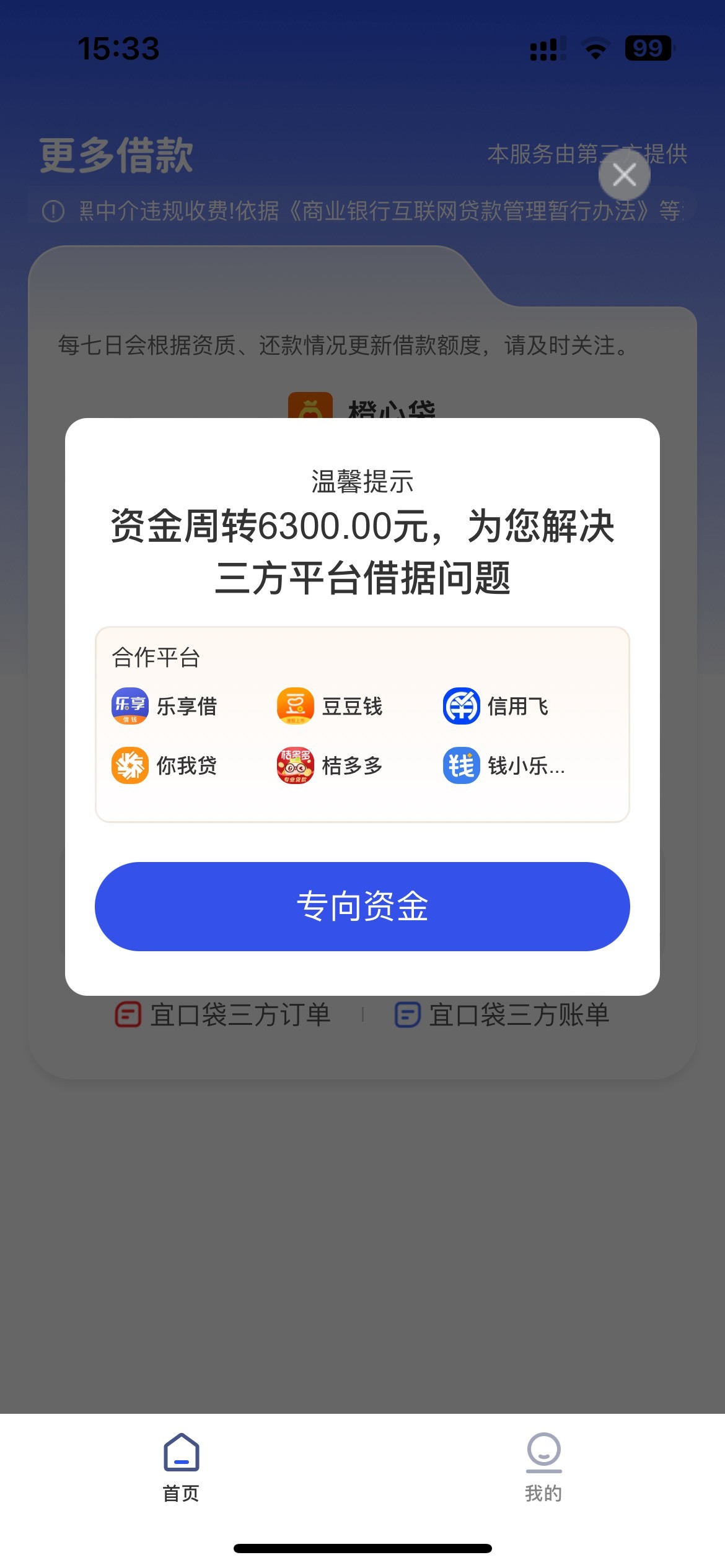Open the 我的 tab
Viewport: 725px width, 1568px height.
point(543,1467)
